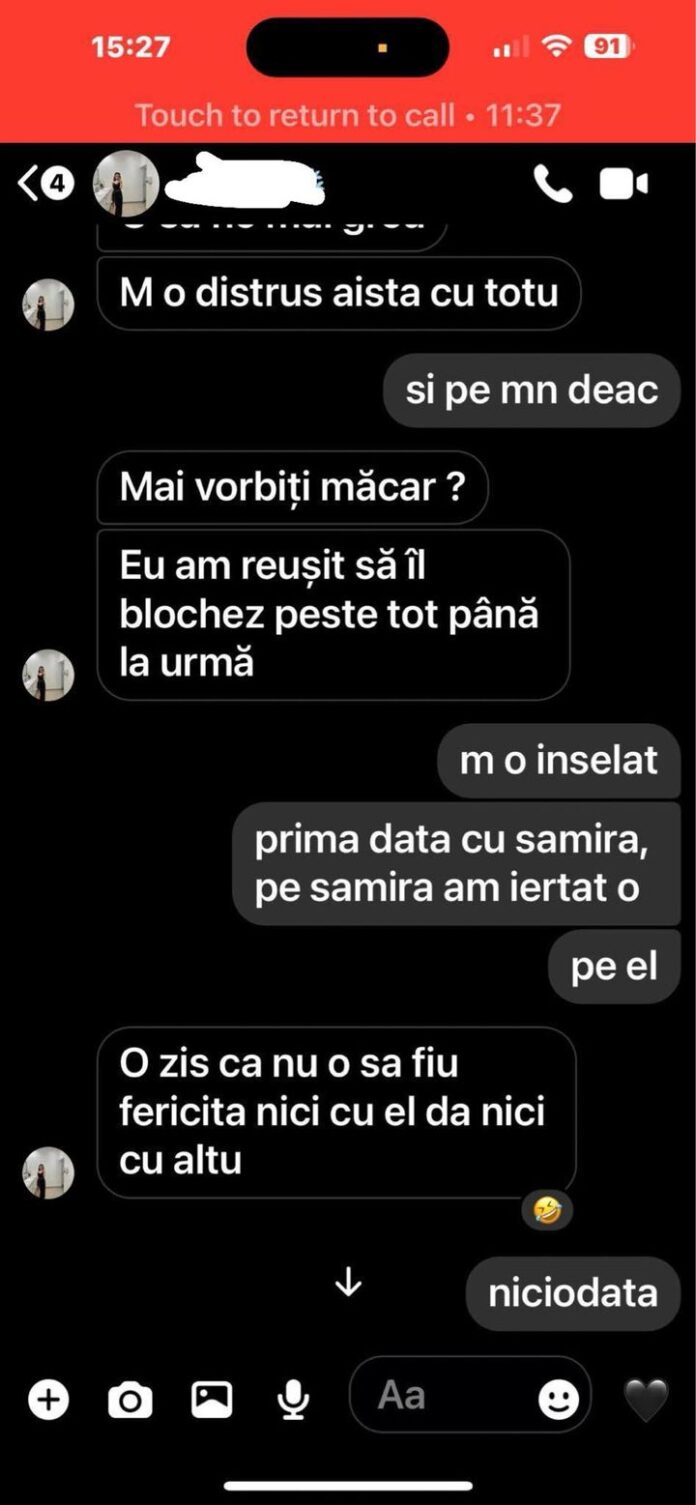Jump to latest messages with down arrow
Image resolution: width=696 pixels, height=1505 pixels.
coord(347,1284)
